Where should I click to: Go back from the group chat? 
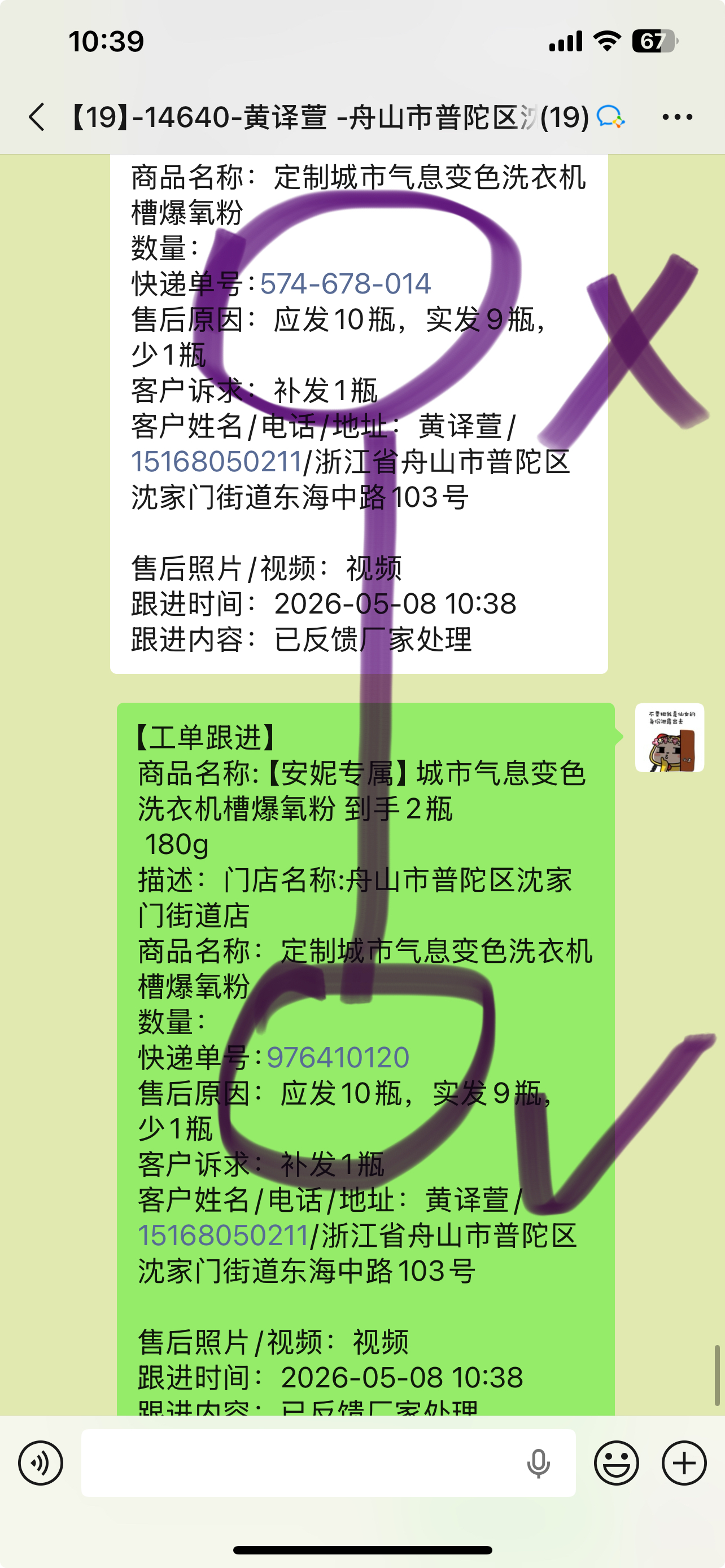point(37,117)
